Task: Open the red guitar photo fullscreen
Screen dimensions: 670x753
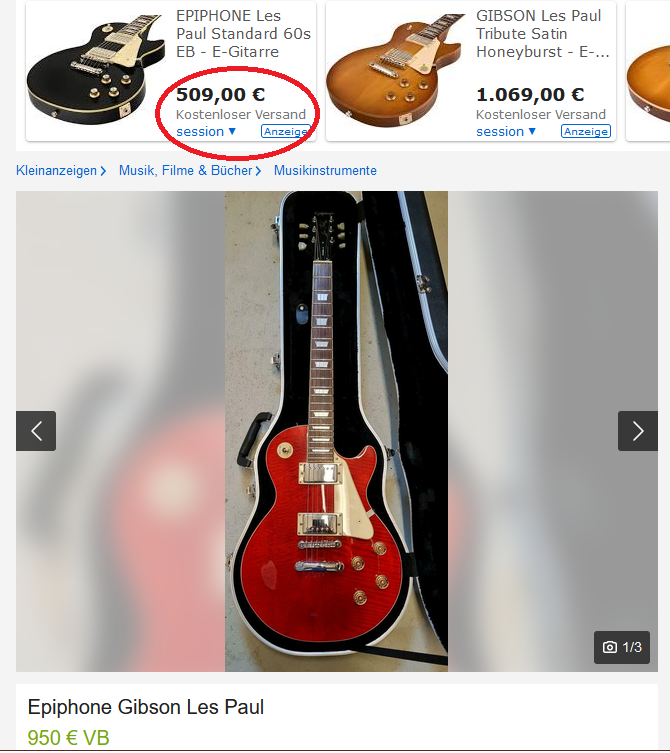Action: [x=336, y=430]
